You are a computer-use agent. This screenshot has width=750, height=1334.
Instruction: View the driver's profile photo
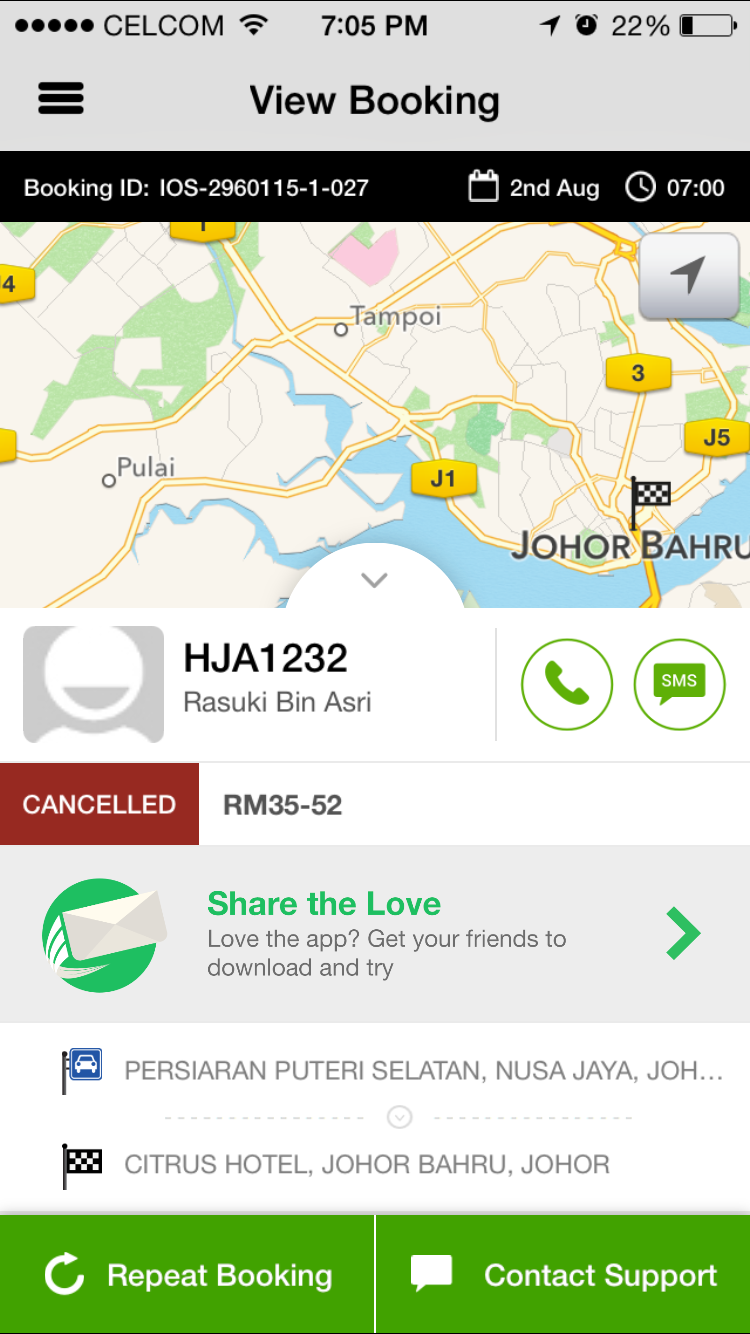tap(94, 684)
